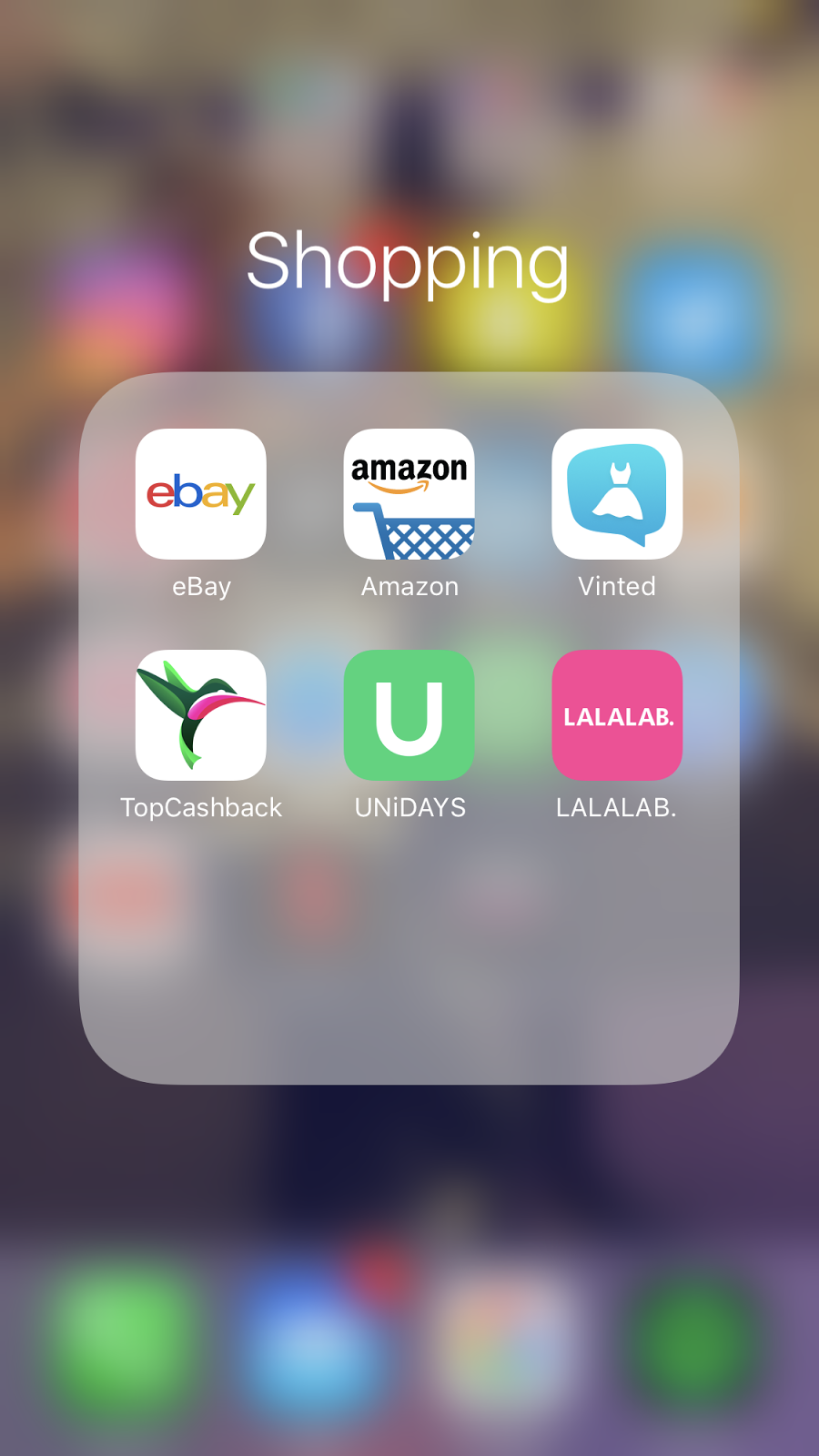819x1456 pixels.
Task: Open Vinted from the Shopping folder
Action: point(617,494)
